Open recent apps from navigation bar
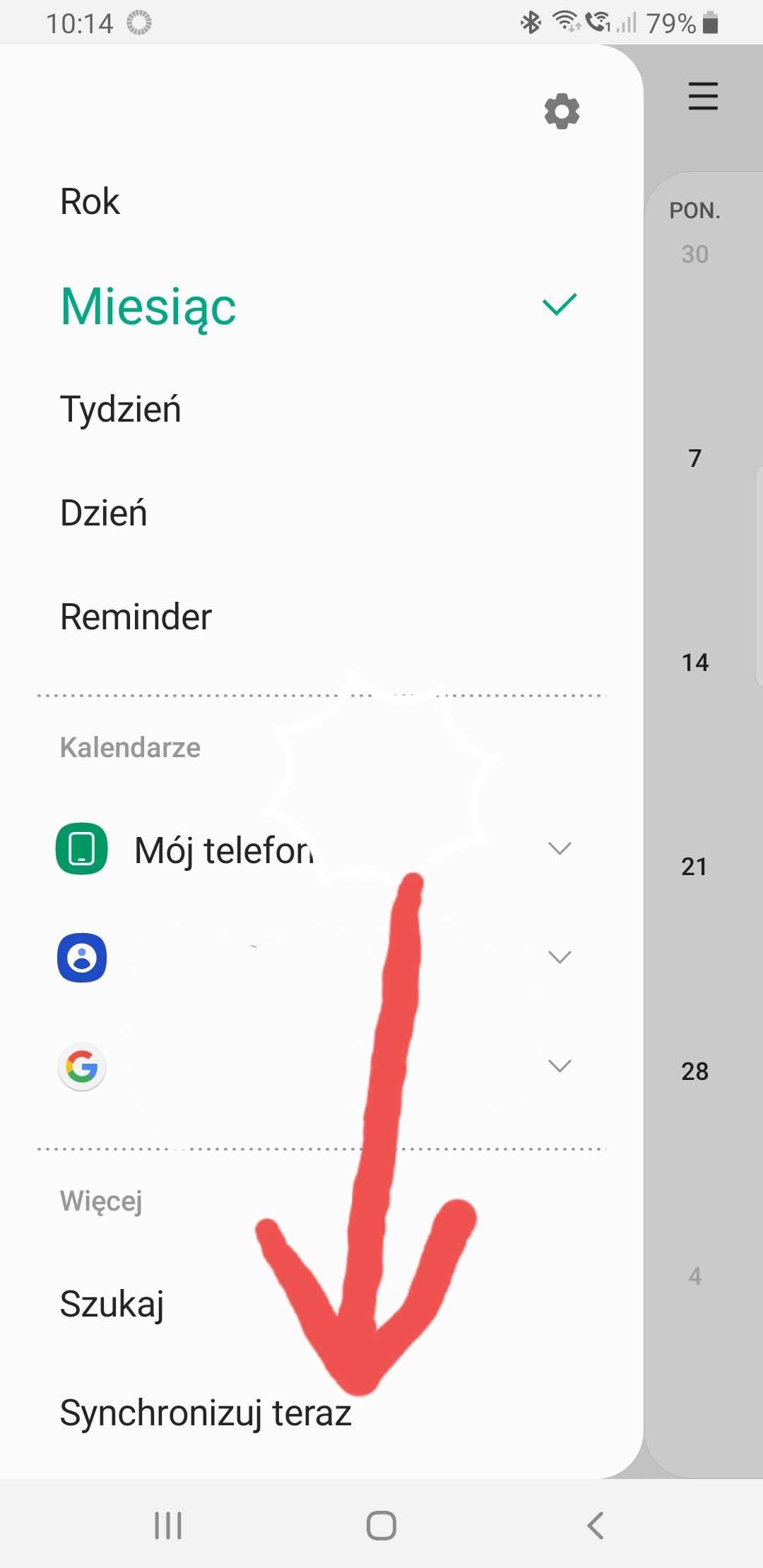The image size is (763, 1568). tap(168, 1526)
